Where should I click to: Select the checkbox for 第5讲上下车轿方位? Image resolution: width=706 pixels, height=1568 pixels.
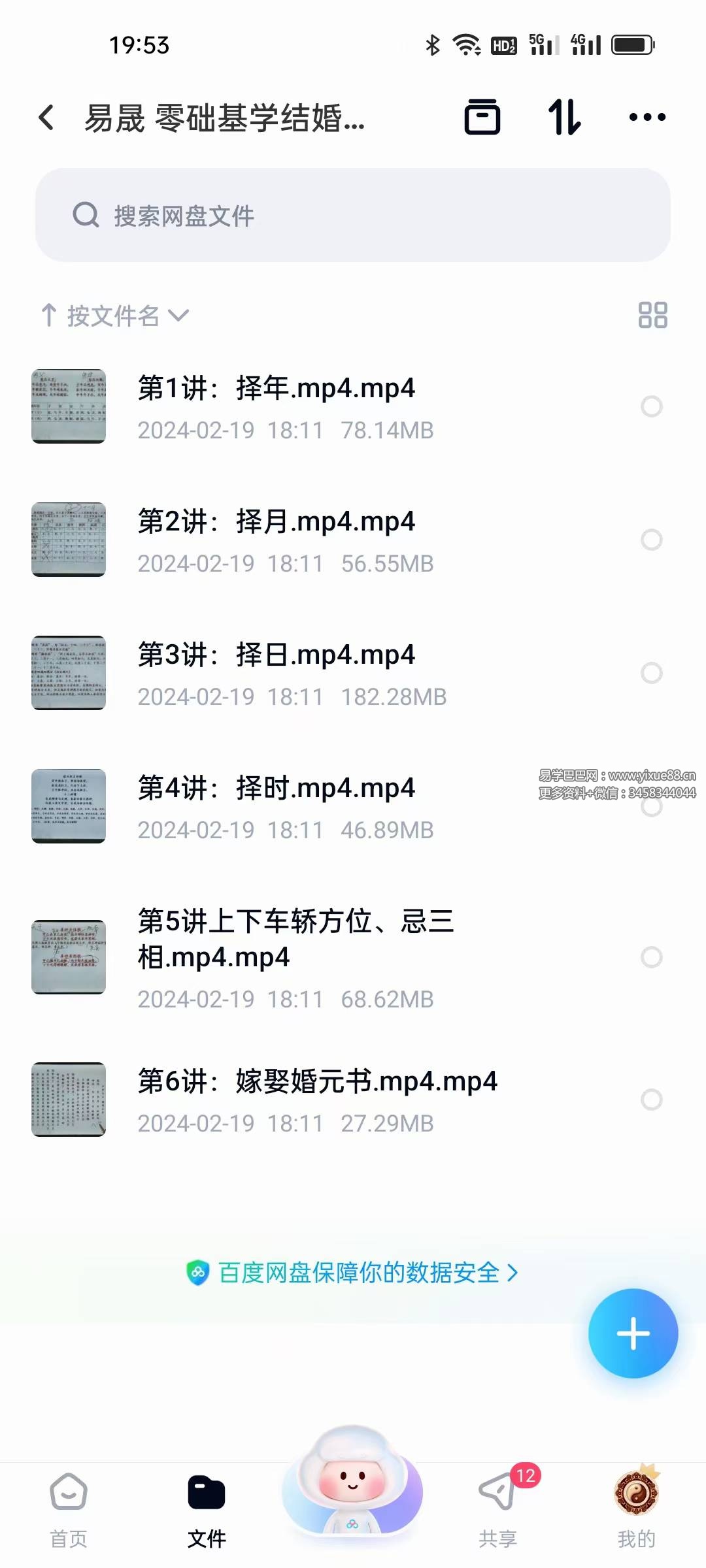tap(651, 957)
